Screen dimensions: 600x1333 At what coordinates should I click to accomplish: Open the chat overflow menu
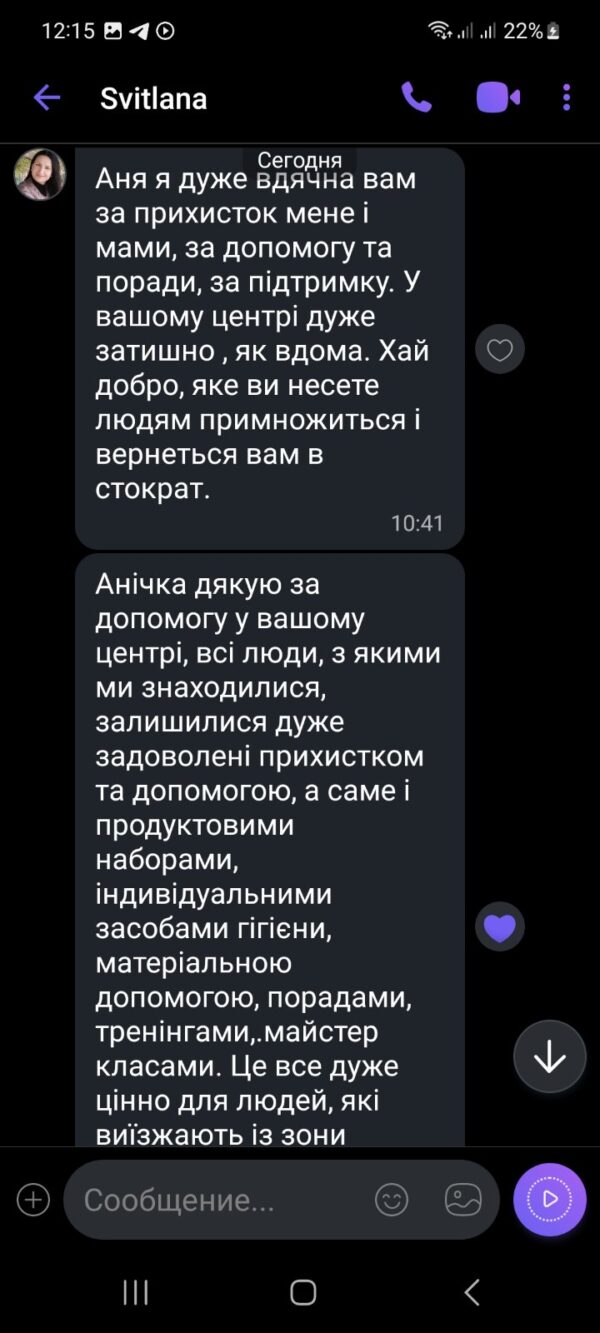pos(566,97)
